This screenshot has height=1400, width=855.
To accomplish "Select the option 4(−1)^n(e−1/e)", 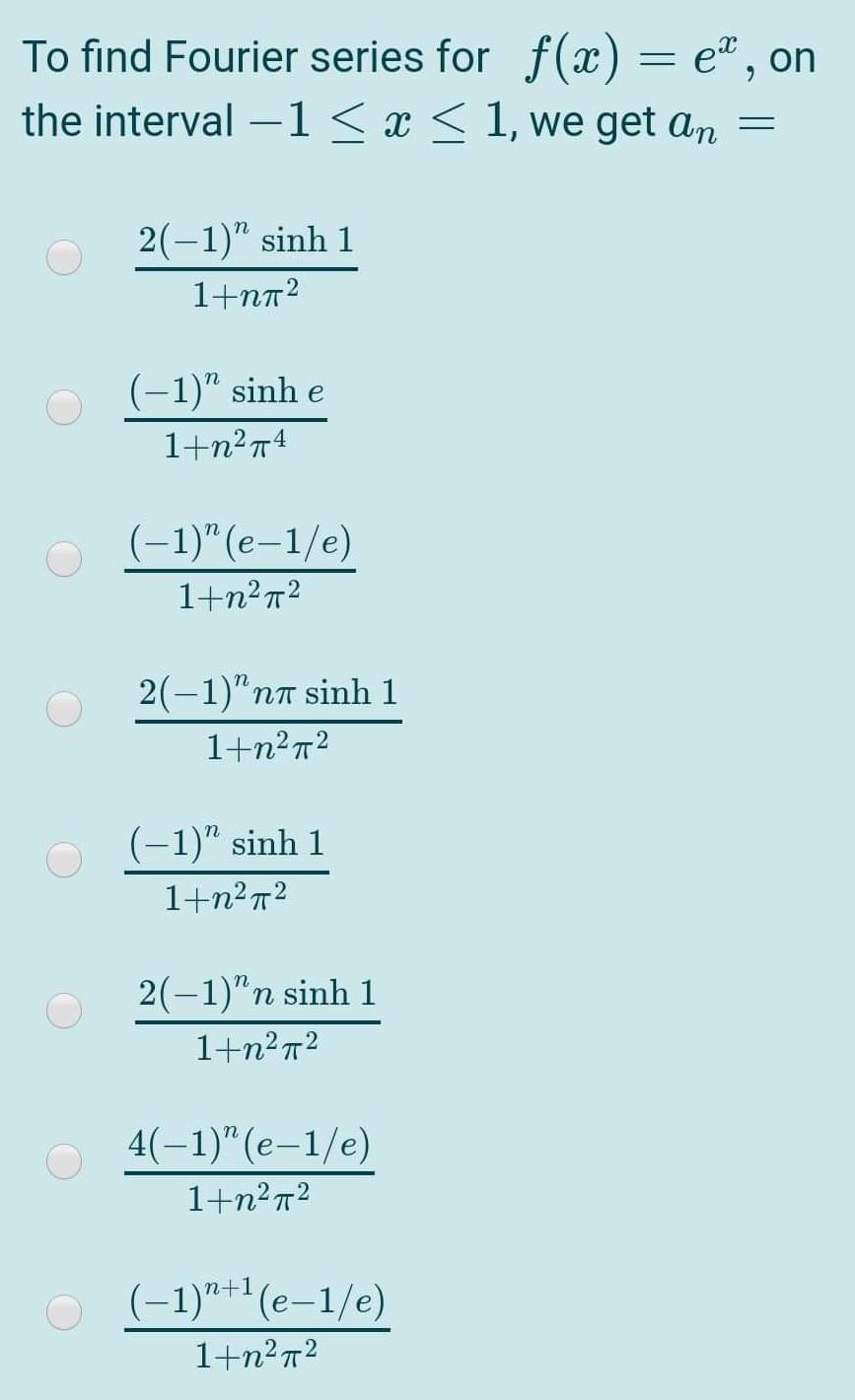I will point(64,1161).
